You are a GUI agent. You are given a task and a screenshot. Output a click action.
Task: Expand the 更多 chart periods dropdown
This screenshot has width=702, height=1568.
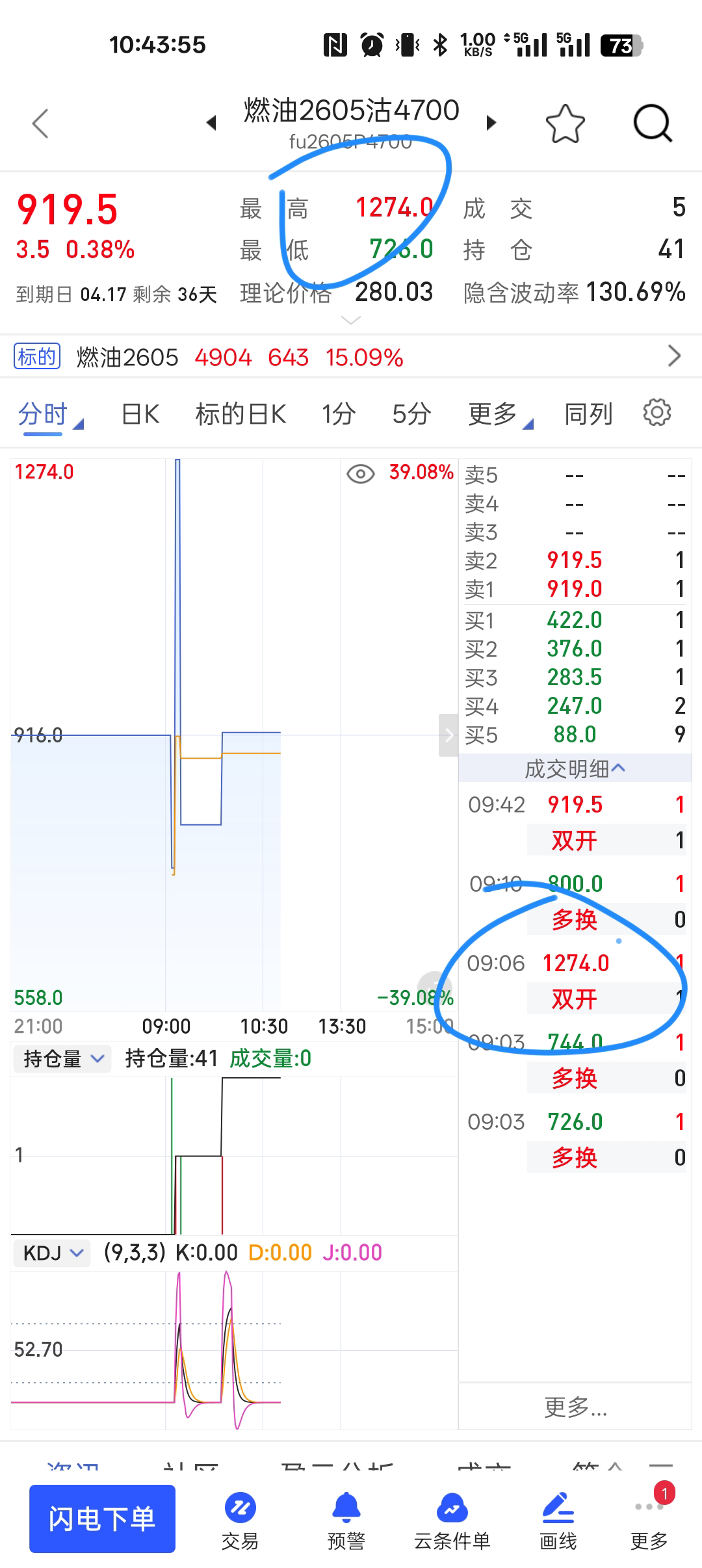click(499, 414)
